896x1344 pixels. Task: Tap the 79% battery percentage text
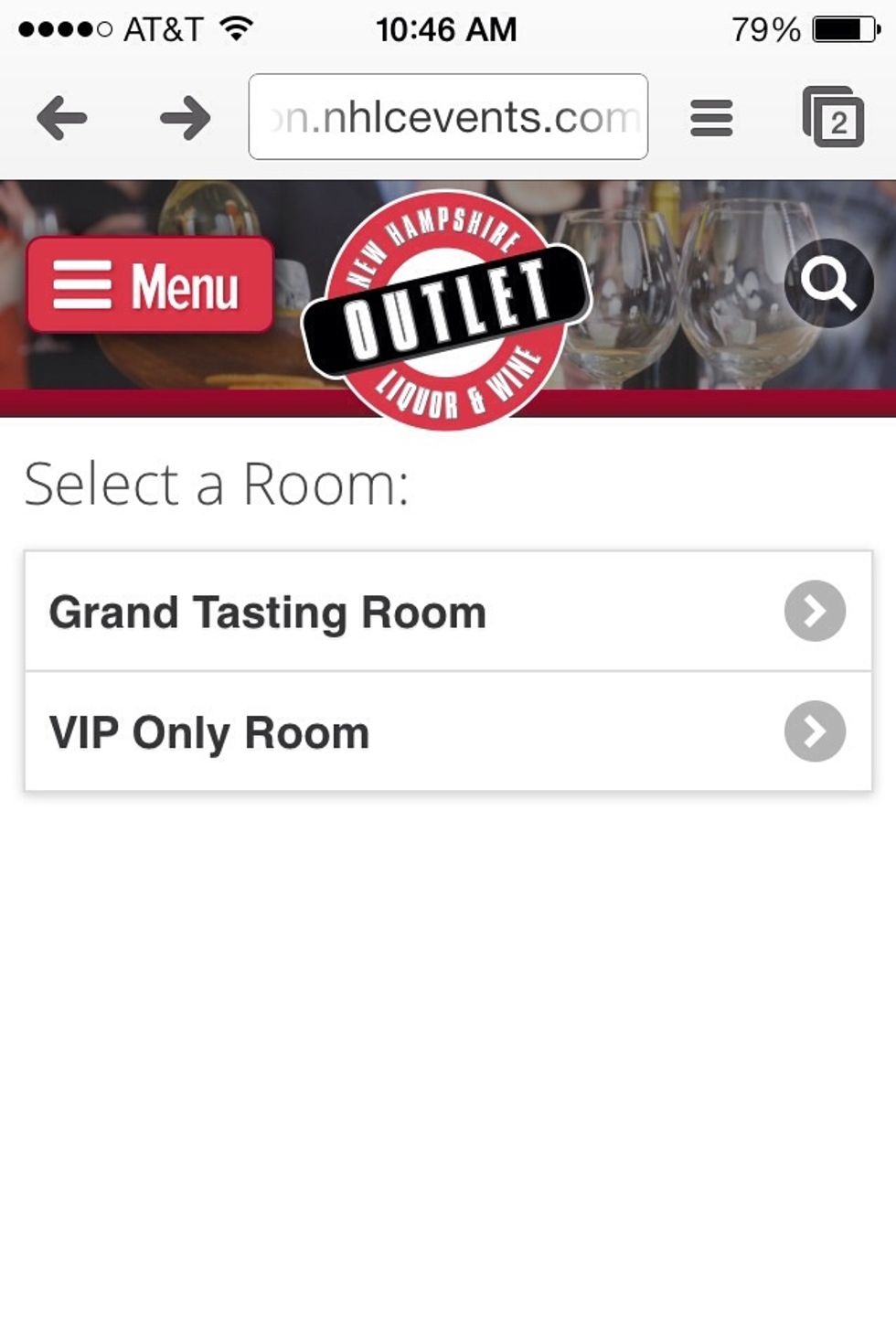[x=763, y=27]
